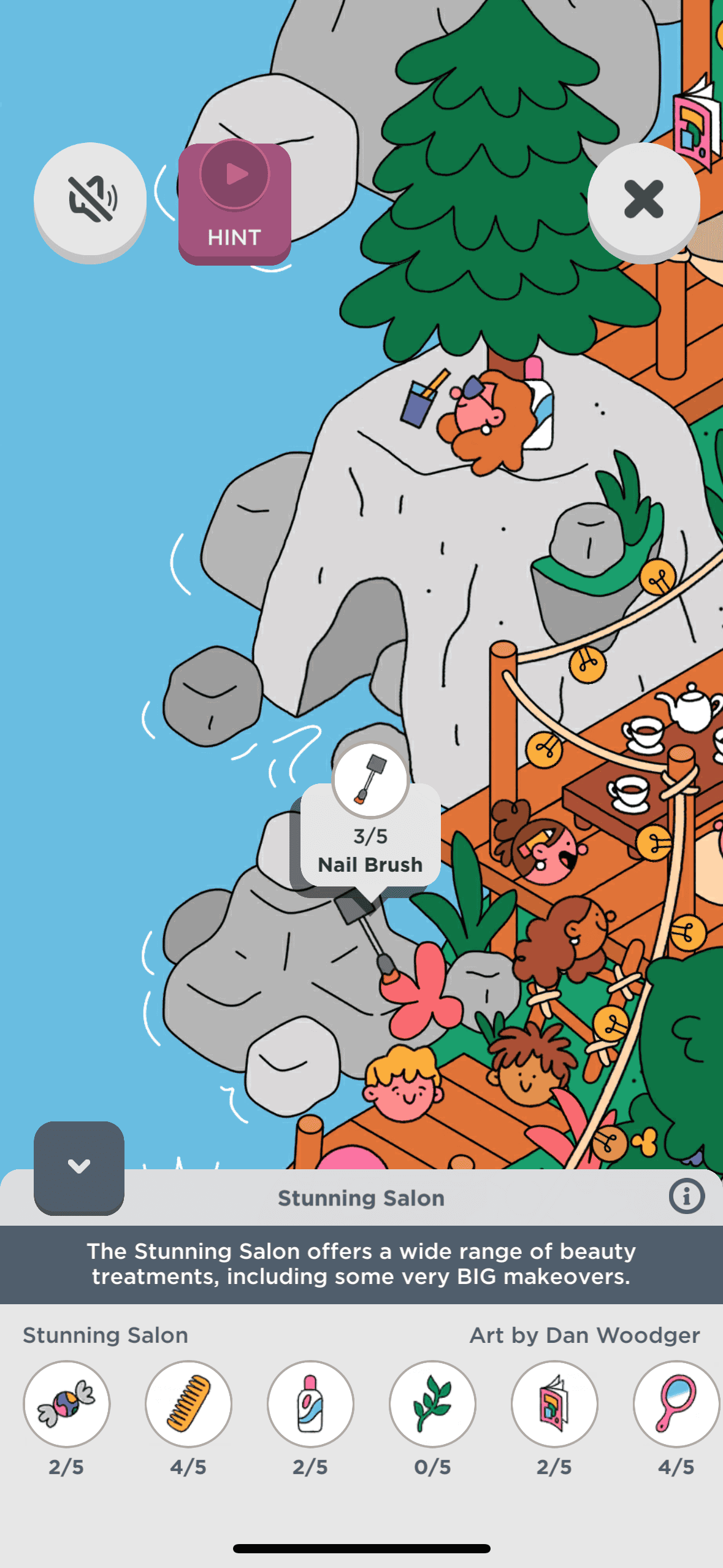
Task: Select the magazine item showing 2/5
Action: point(554,1404)
